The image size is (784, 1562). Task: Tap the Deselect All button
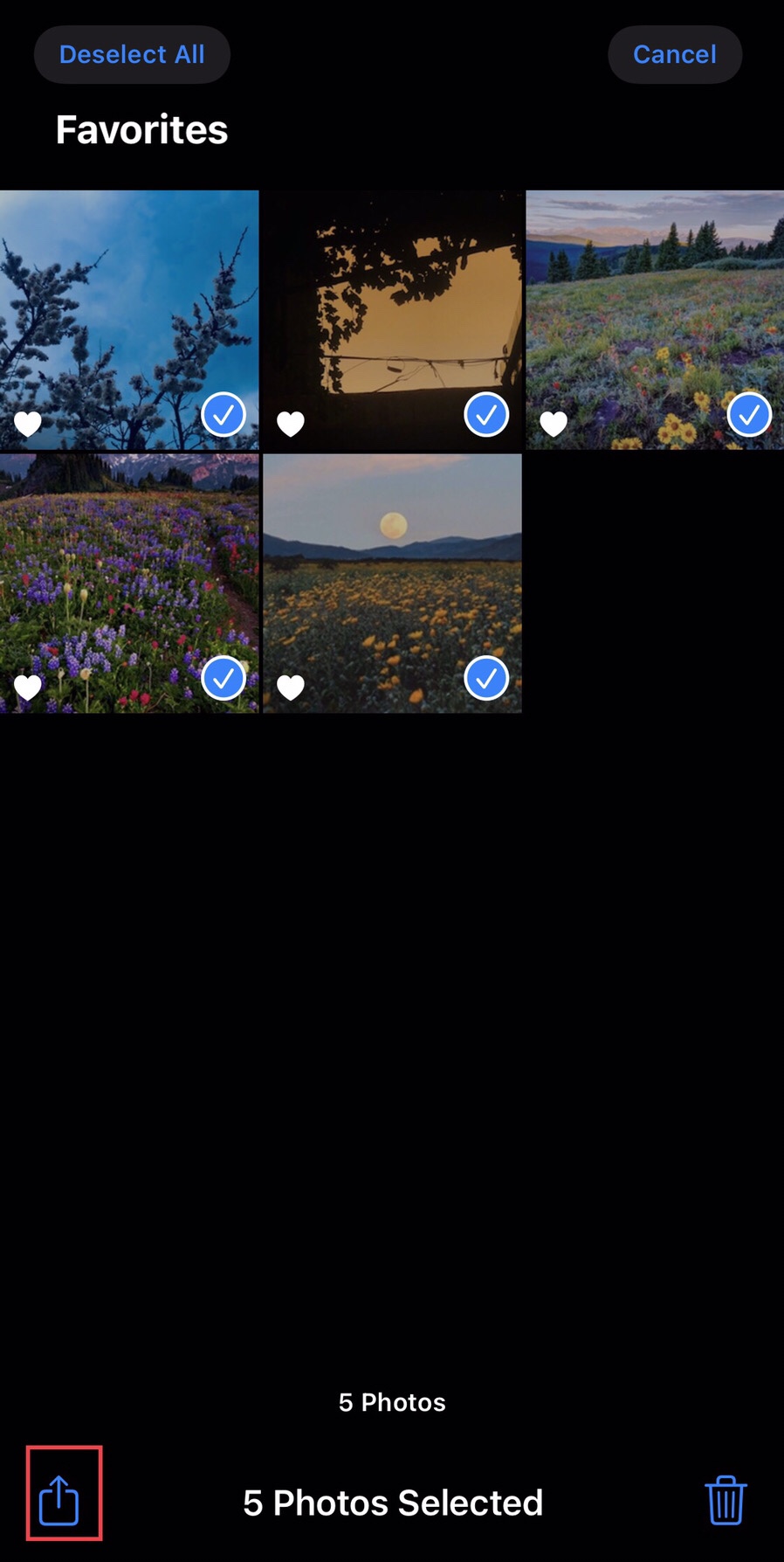(131, 54)
